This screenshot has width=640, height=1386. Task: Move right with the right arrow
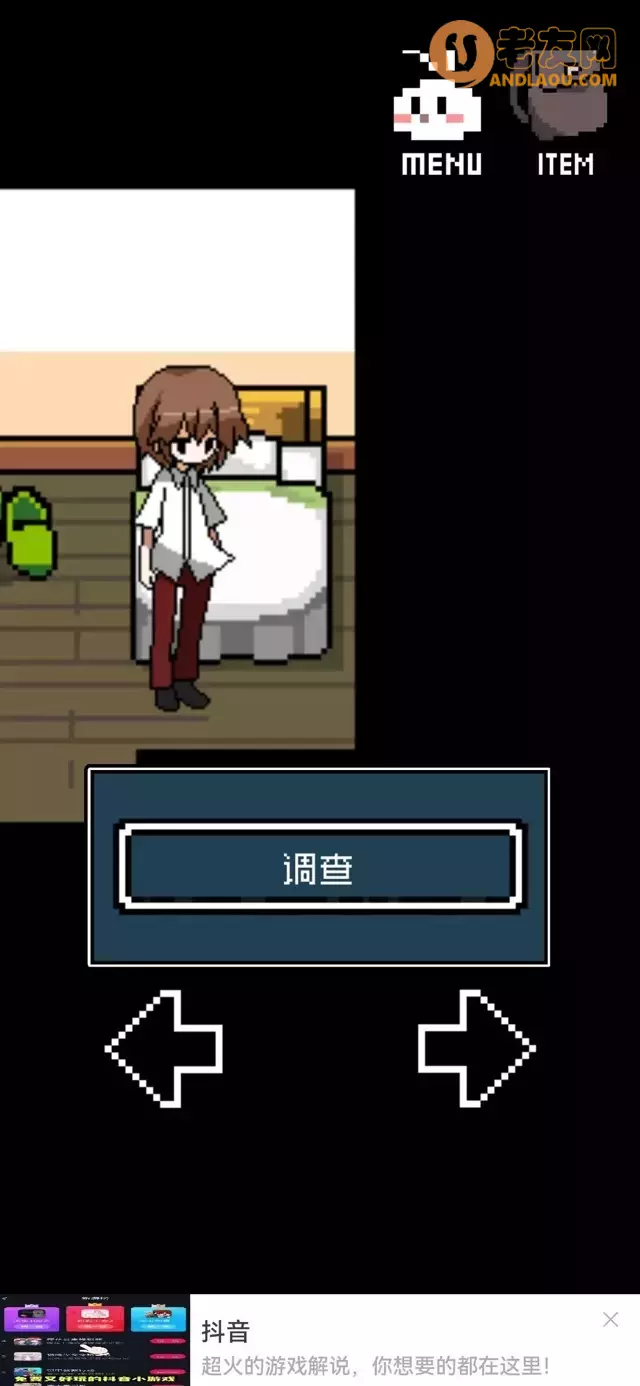475,1048
